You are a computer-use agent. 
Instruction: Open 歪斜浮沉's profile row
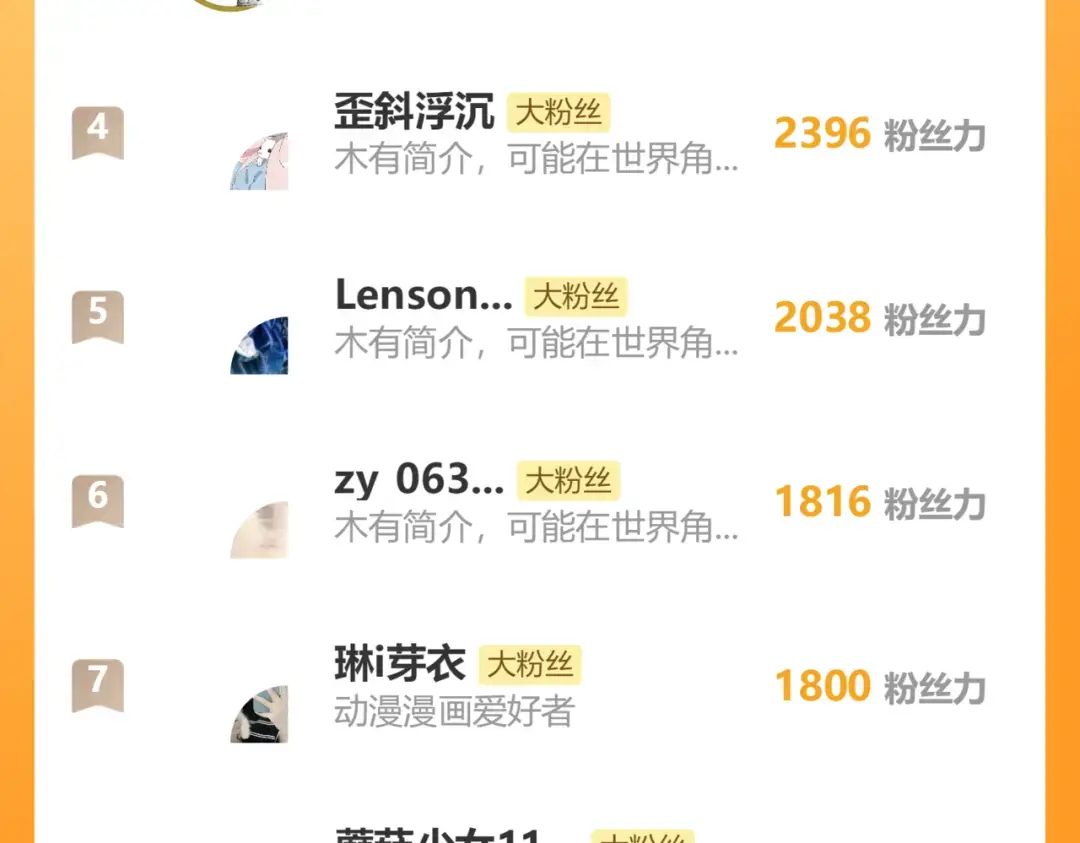[x=539, y=133]
